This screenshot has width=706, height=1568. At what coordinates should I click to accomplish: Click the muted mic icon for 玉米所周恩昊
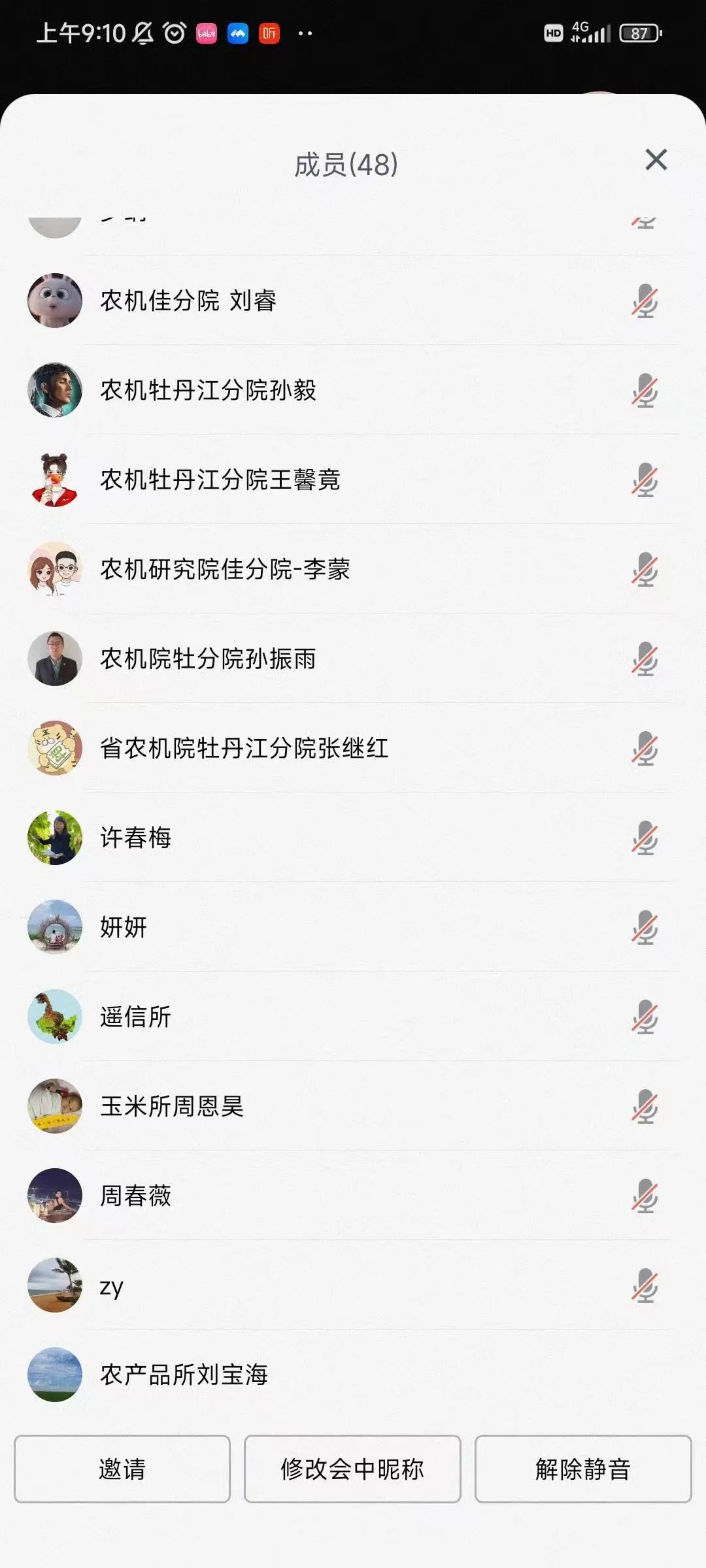click(645, 1107)
